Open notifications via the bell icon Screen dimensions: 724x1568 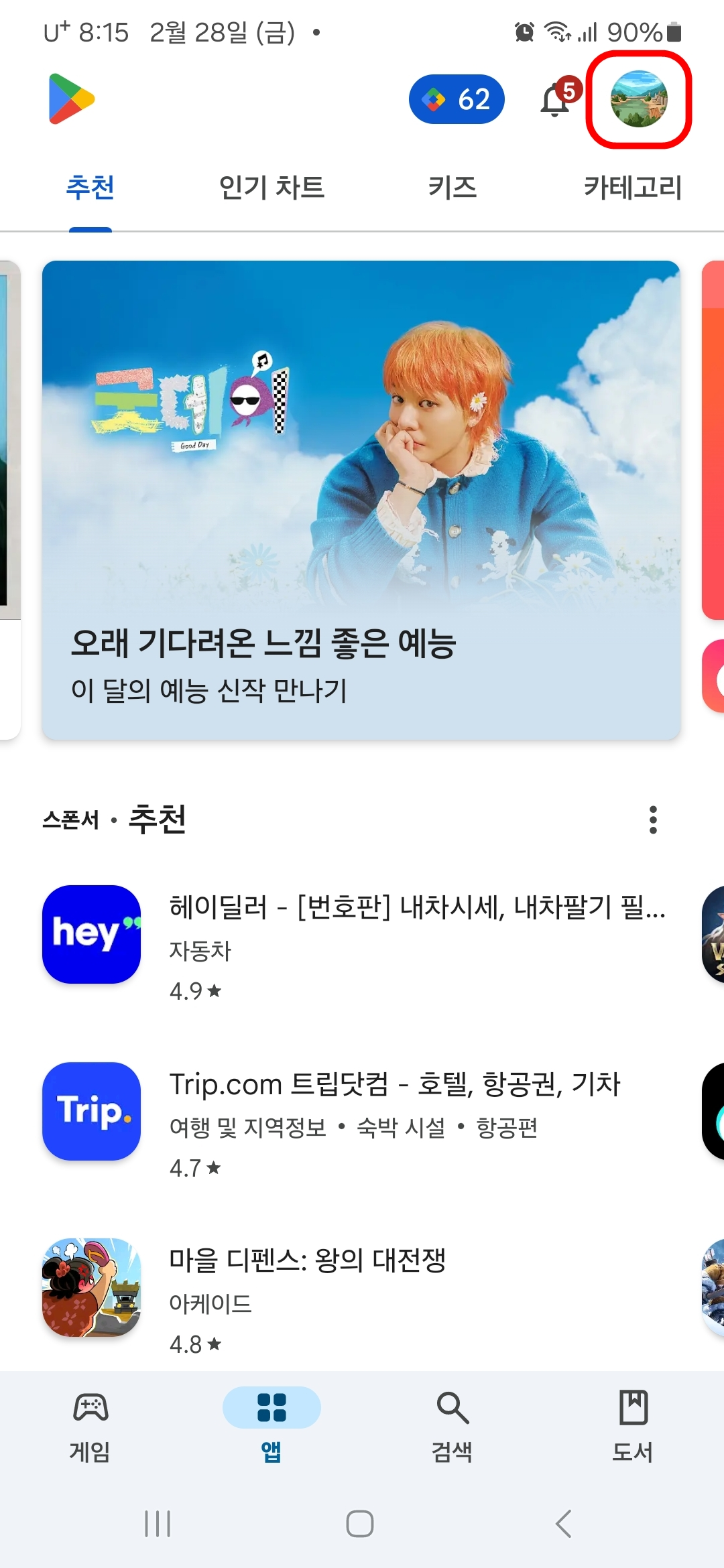coord(555,99)
